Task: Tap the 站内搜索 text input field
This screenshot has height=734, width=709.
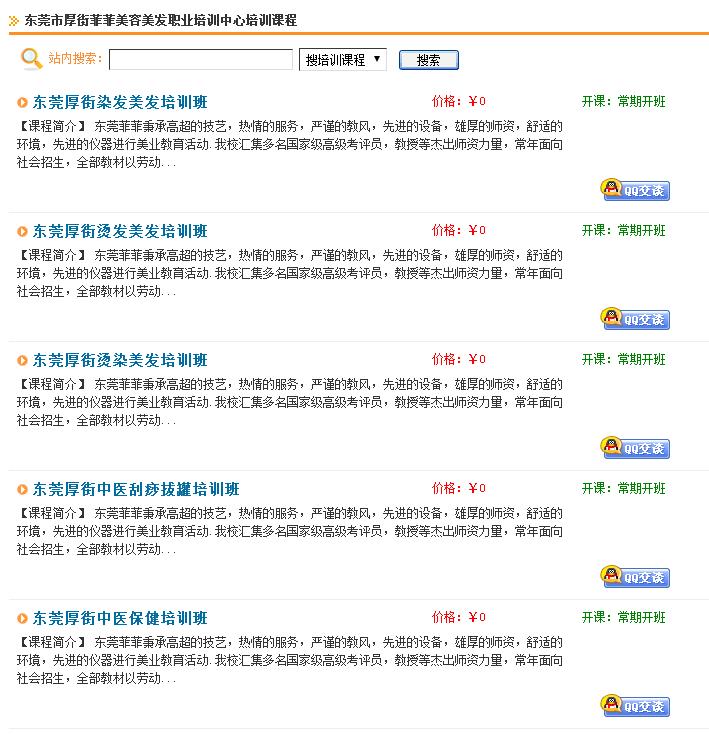Action: (x=200, y=60)
